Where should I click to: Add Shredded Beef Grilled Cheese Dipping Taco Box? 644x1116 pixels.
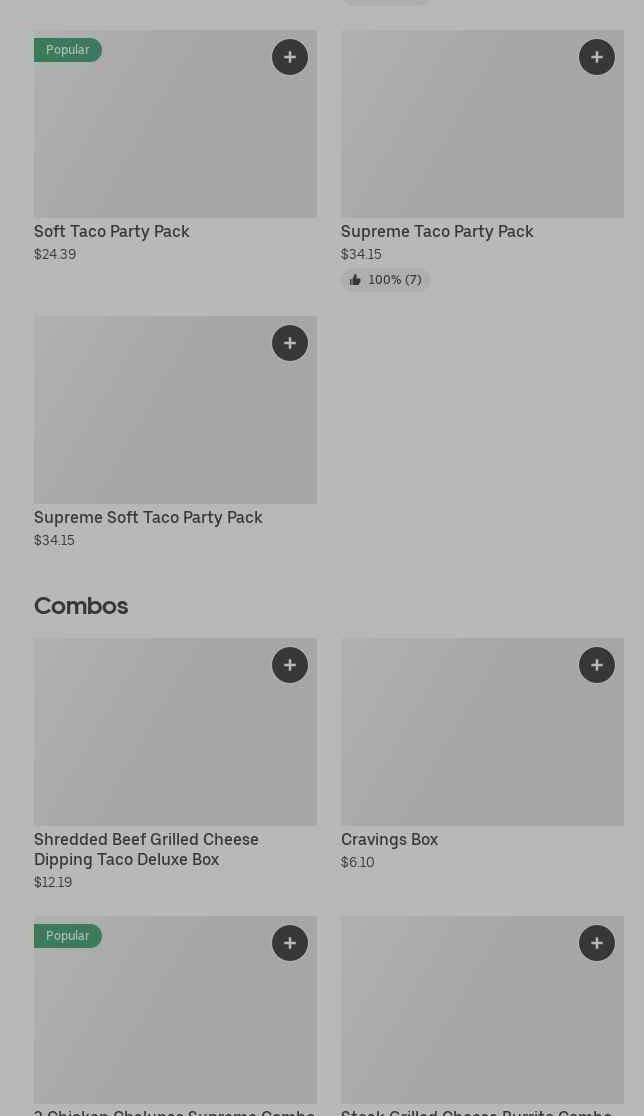point(290,665)
